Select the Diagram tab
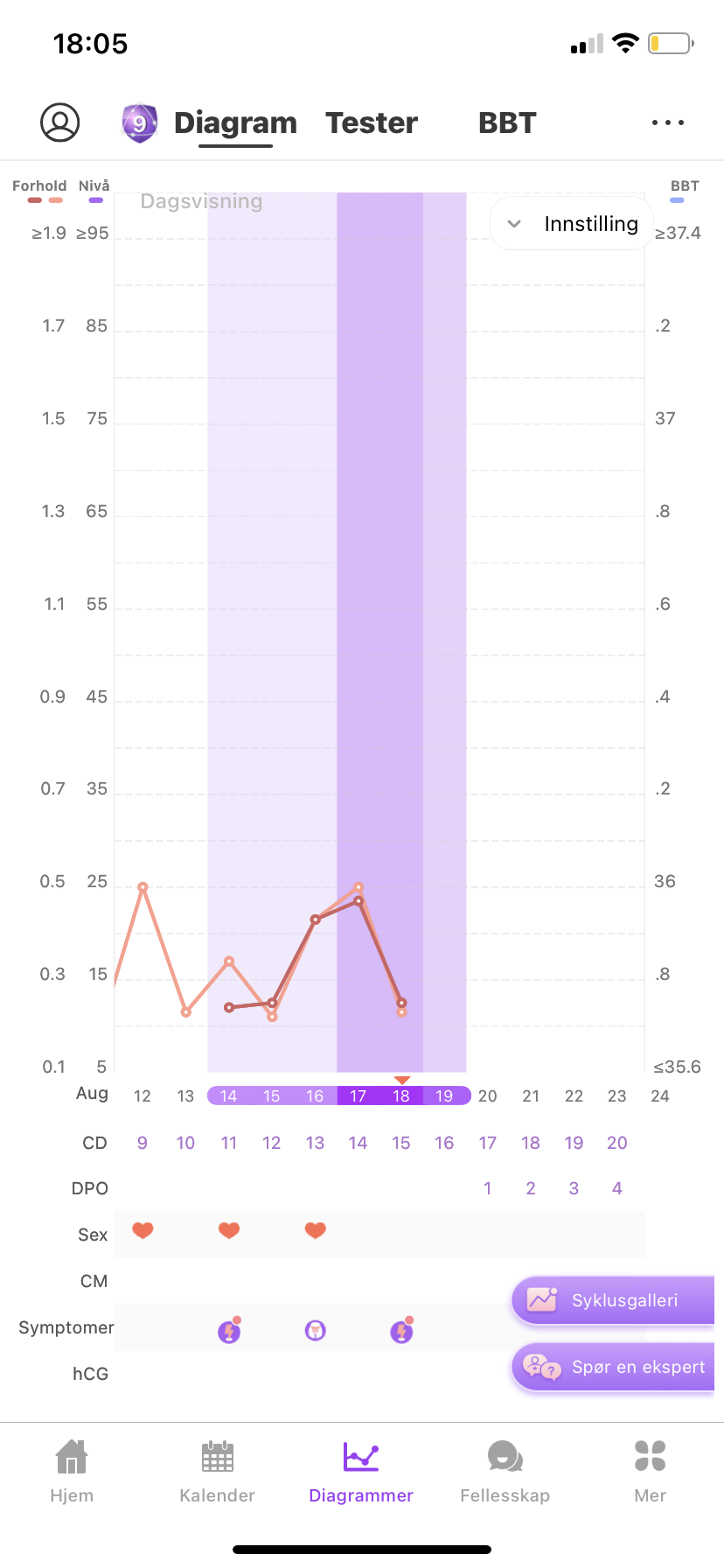This screenshot has height=1568, width=724. (x=235, y=123)
